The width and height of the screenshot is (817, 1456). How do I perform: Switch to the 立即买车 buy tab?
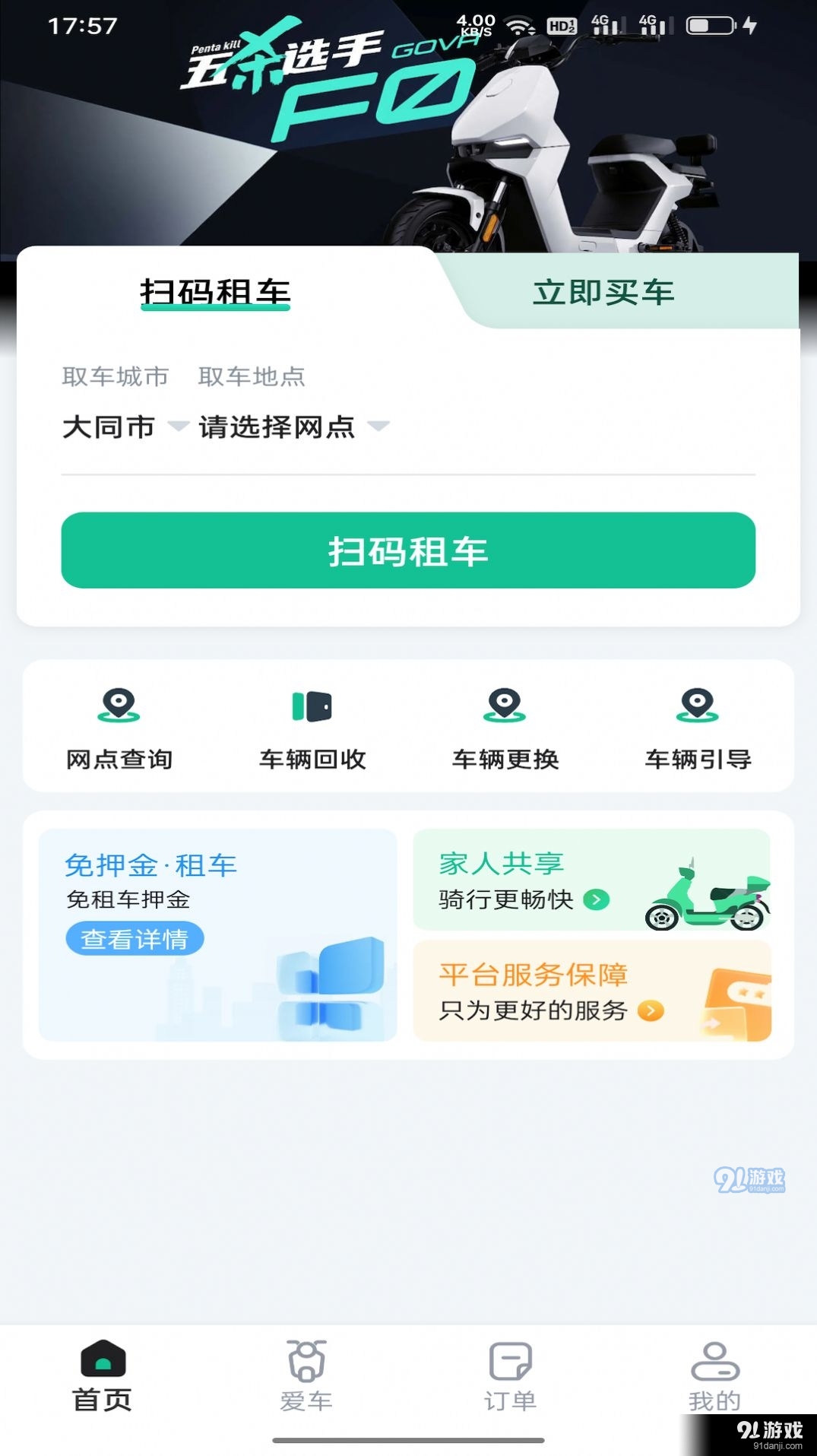(603, 290)
